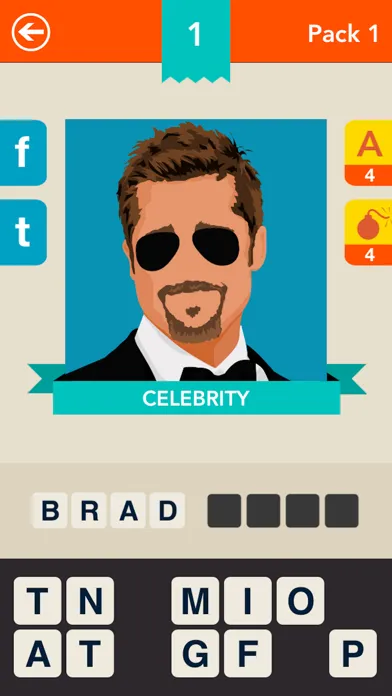Select the letter O tile
This screenshot has width=392, height=696.
click(301, 601)
